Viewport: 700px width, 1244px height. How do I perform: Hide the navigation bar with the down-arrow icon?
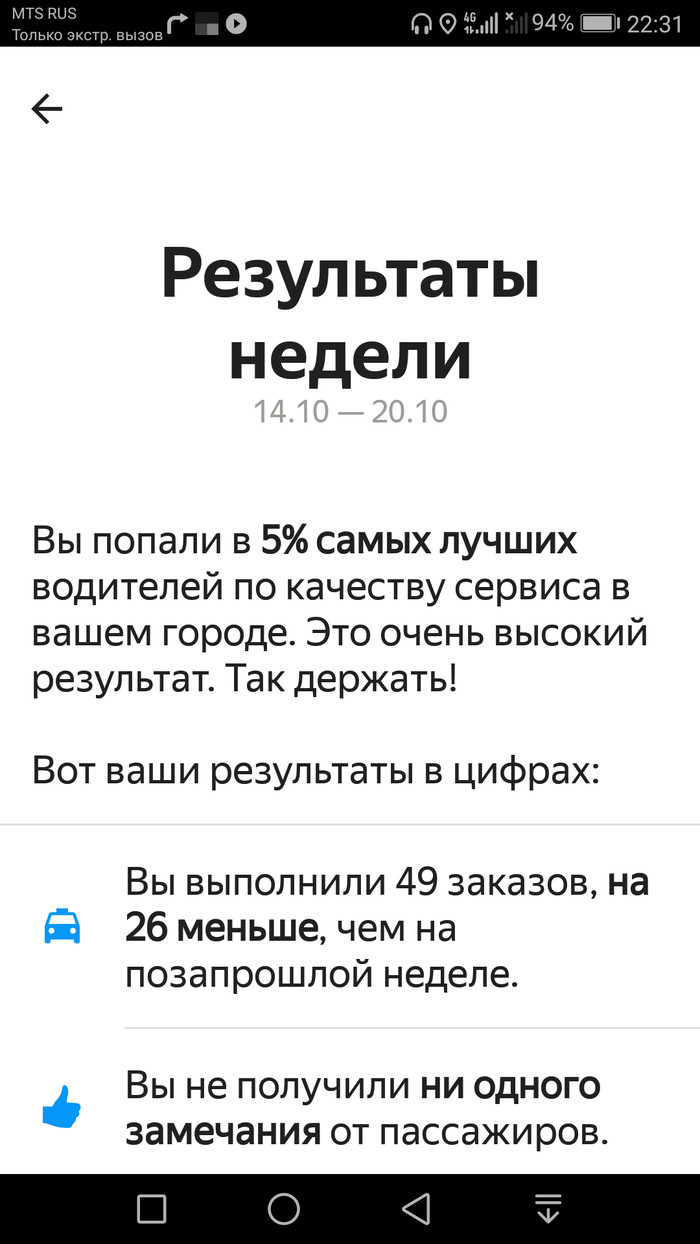[548, 1209]
